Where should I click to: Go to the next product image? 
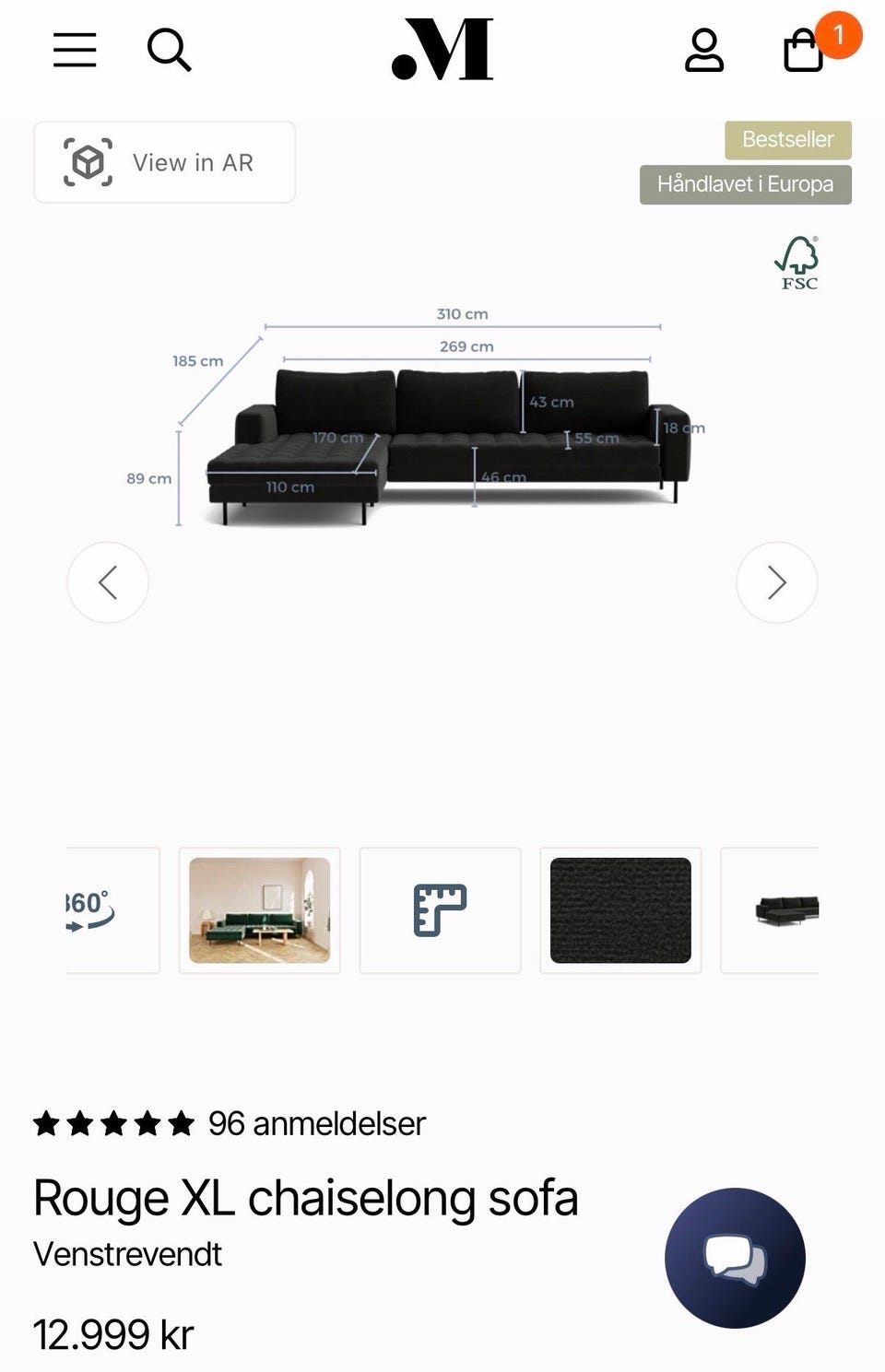777,583
